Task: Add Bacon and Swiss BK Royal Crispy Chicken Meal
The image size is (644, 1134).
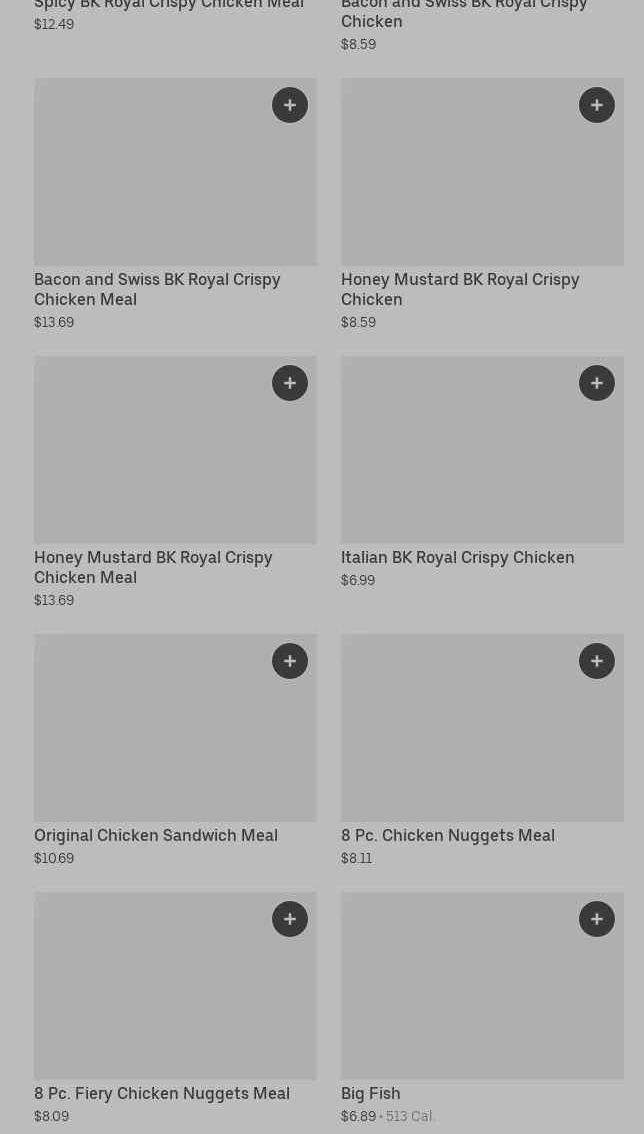Action: 290,105
